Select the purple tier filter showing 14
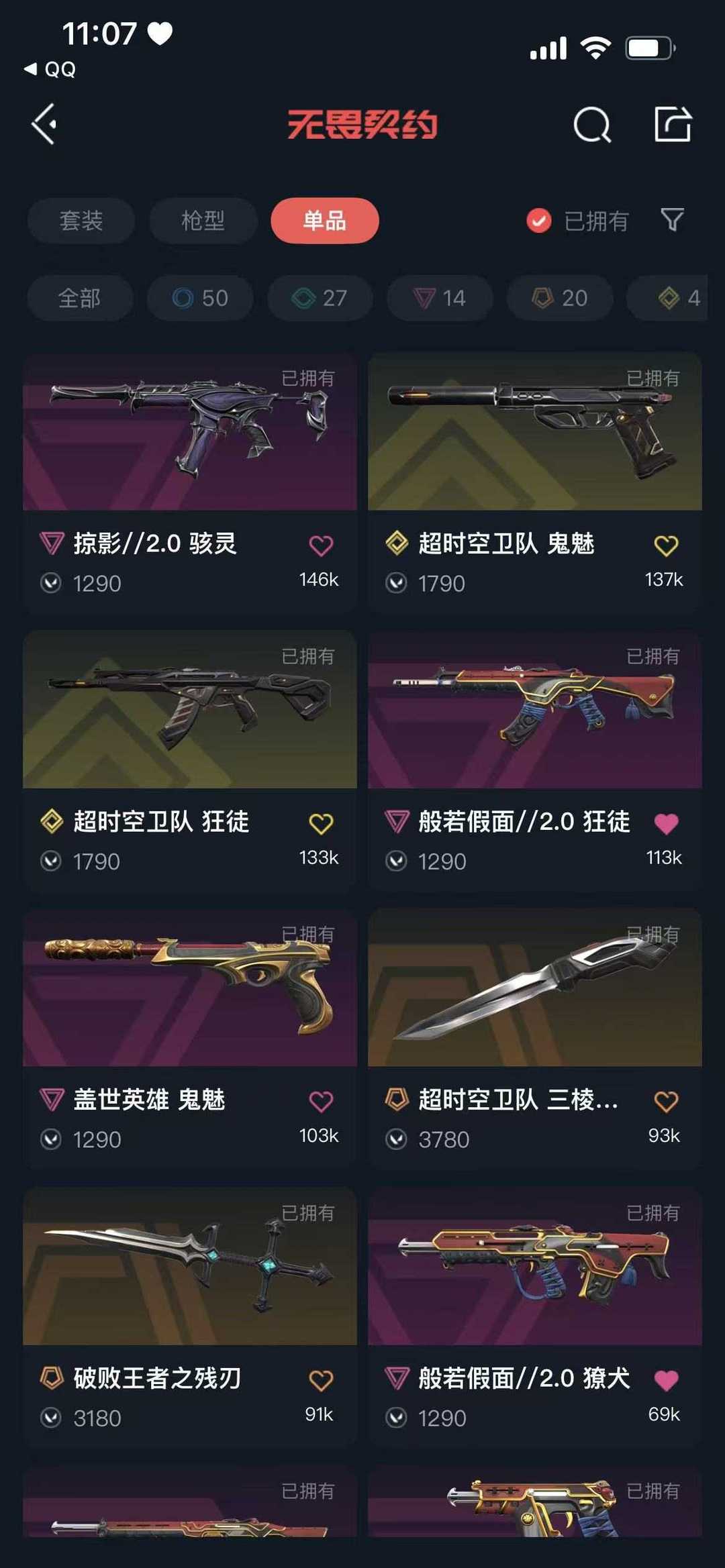 [438, 299]
